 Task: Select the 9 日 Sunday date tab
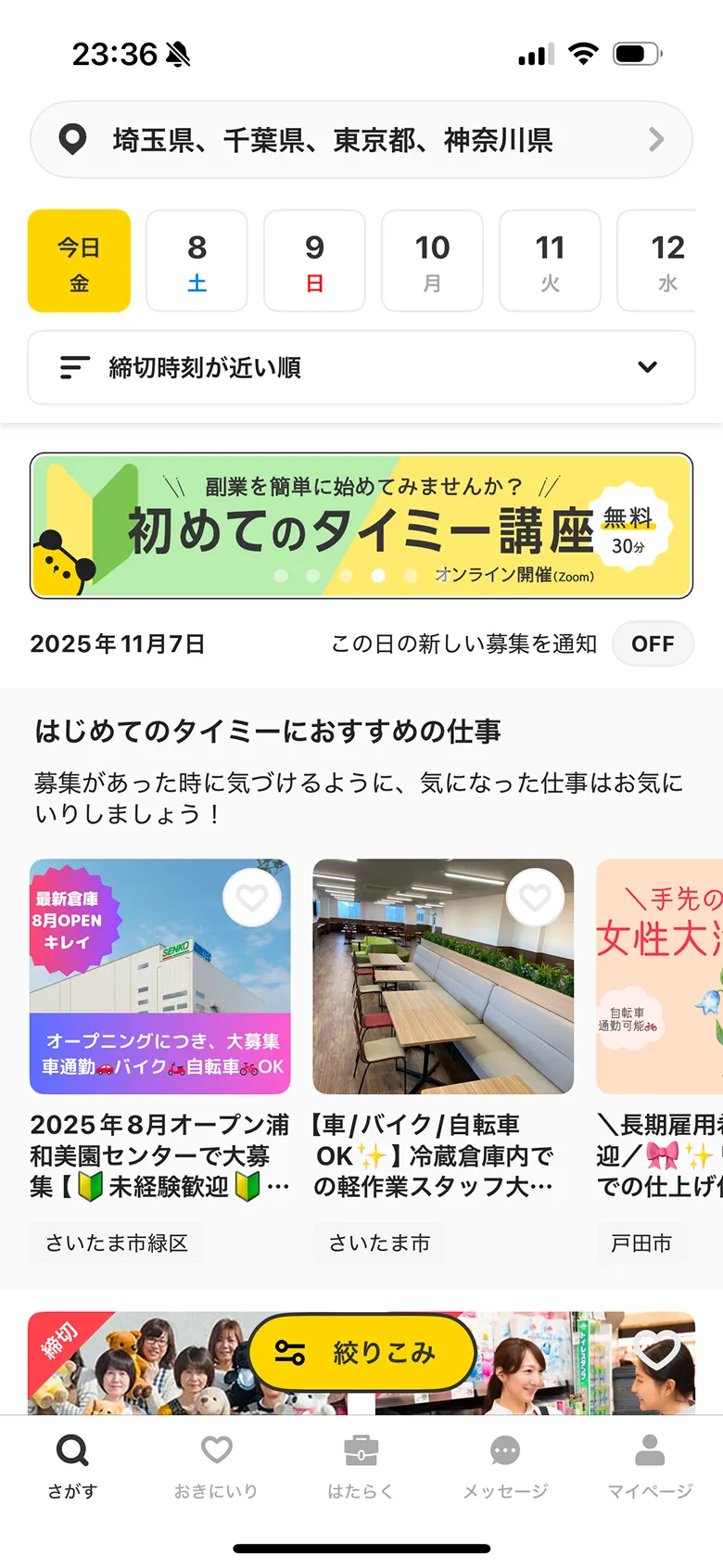(x=314, y=261)
